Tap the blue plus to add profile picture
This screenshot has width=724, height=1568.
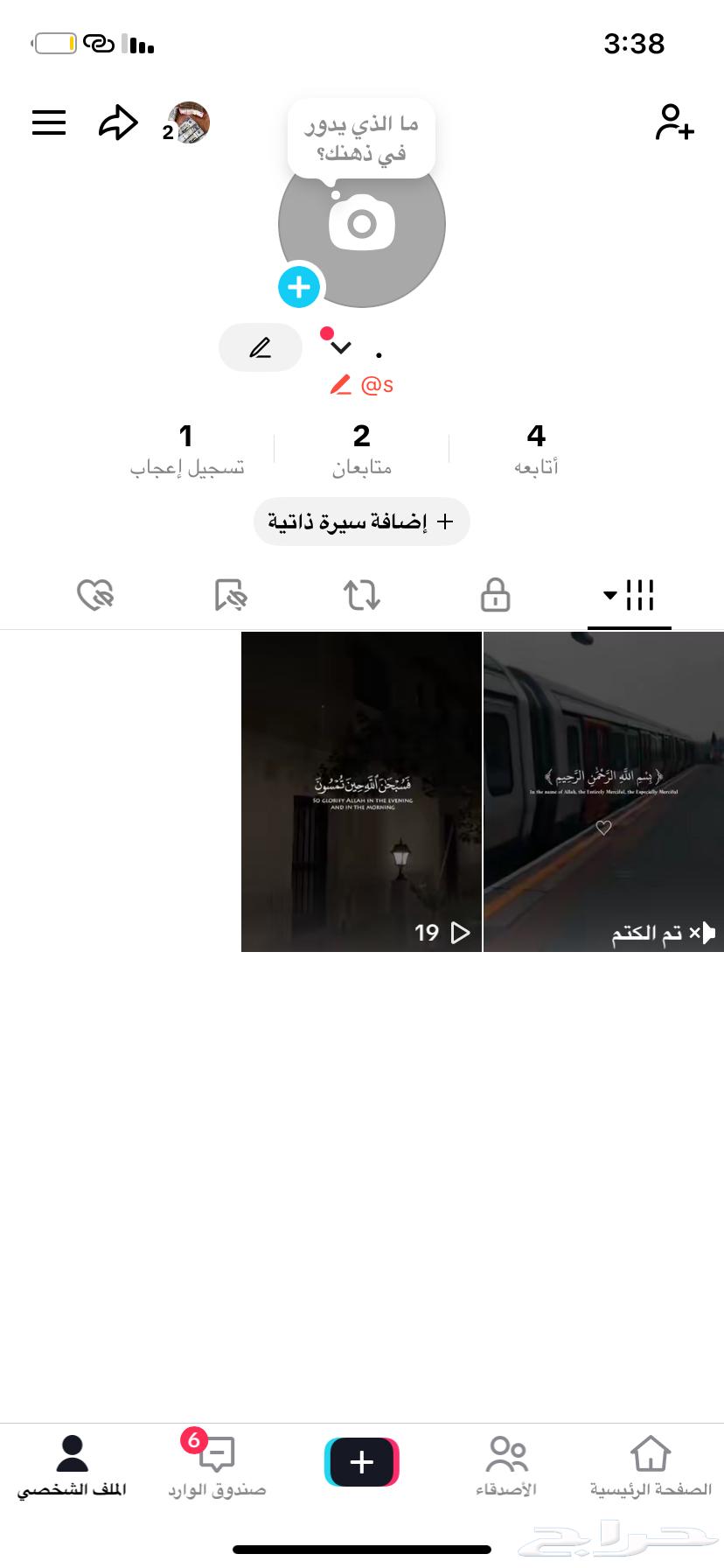[299, 286]
